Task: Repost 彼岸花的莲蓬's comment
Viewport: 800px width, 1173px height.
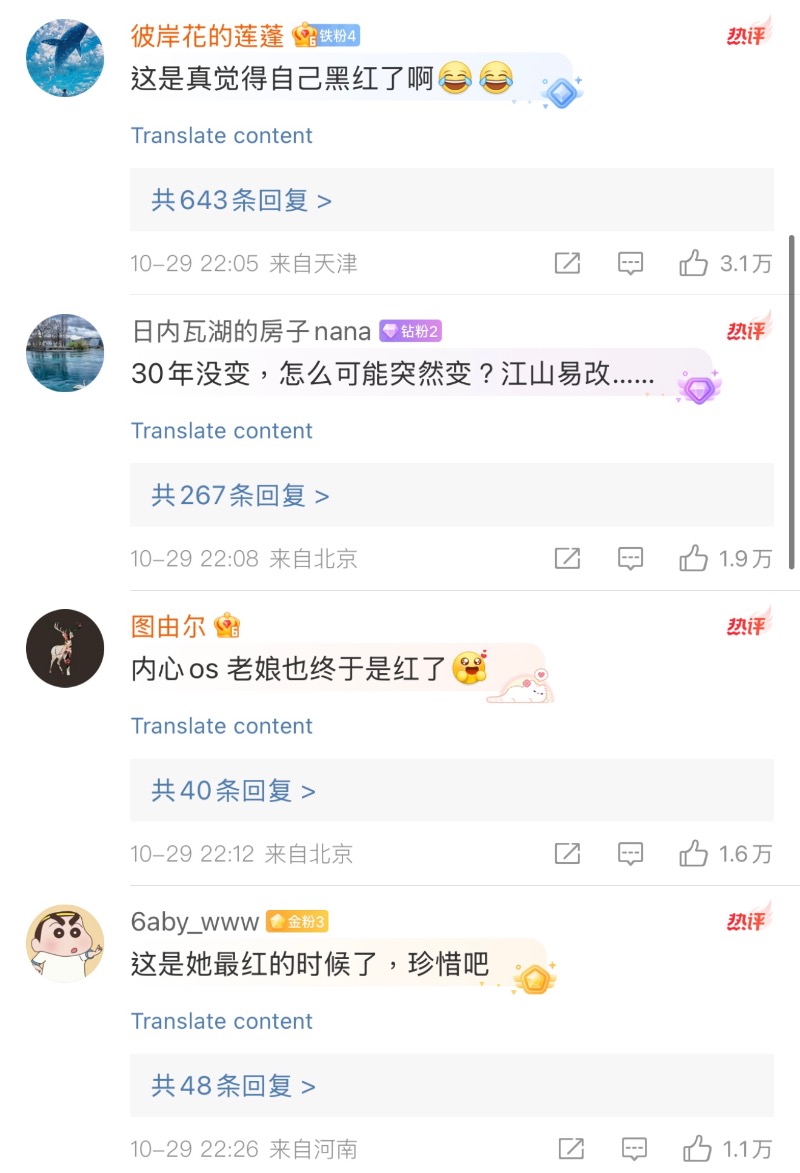Action: [567, 263]
